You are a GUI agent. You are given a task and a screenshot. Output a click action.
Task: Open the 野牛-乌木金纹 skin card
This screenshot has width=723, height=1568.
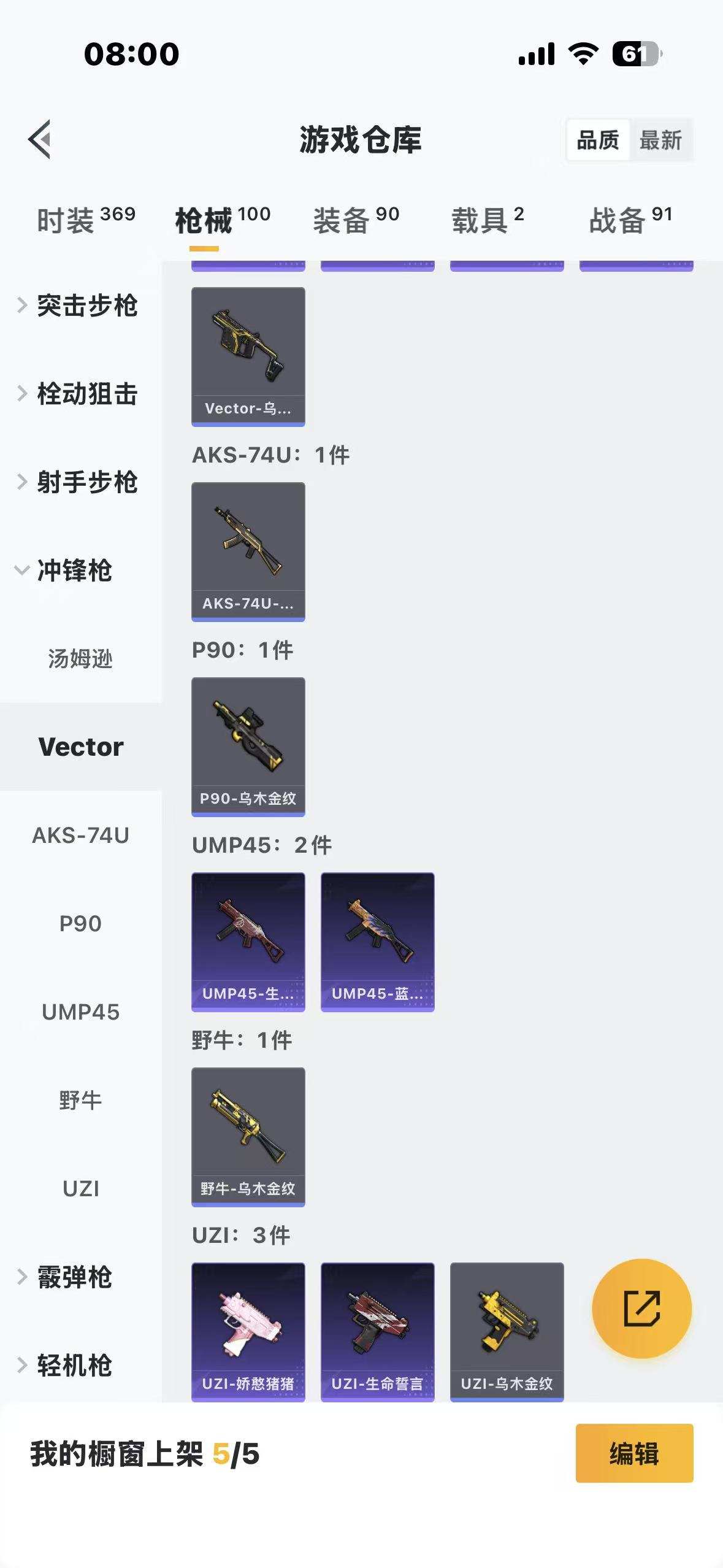pos(248,1136)
